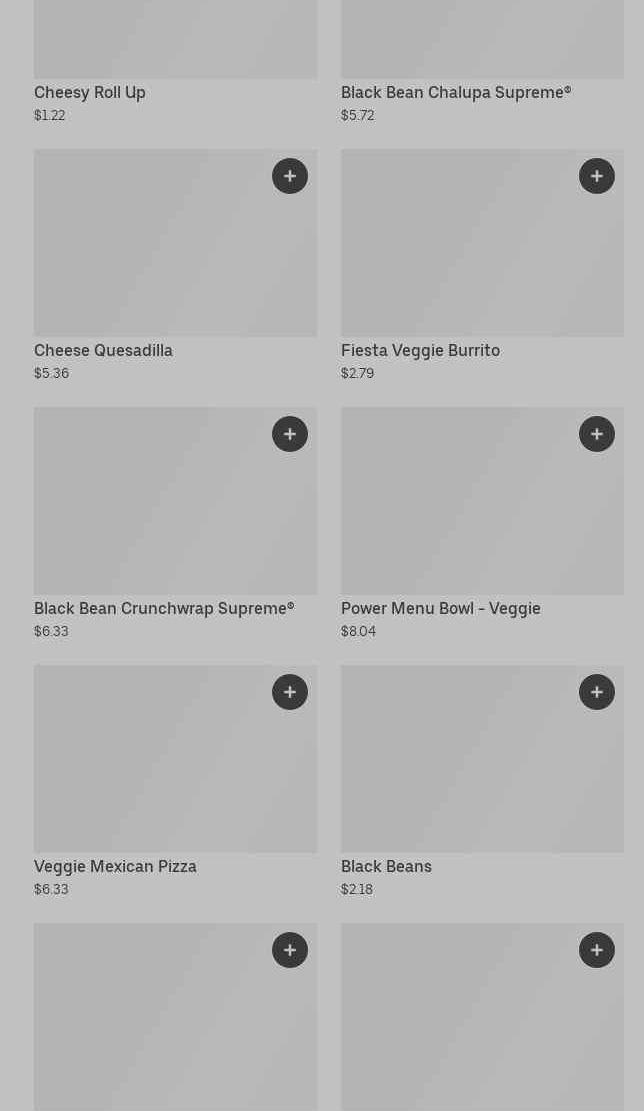The width and height of the screenshot is (644, 1111).
Task: Add Black Bean Crunchwrap Supreme to cart
Action: coord(290,434)
